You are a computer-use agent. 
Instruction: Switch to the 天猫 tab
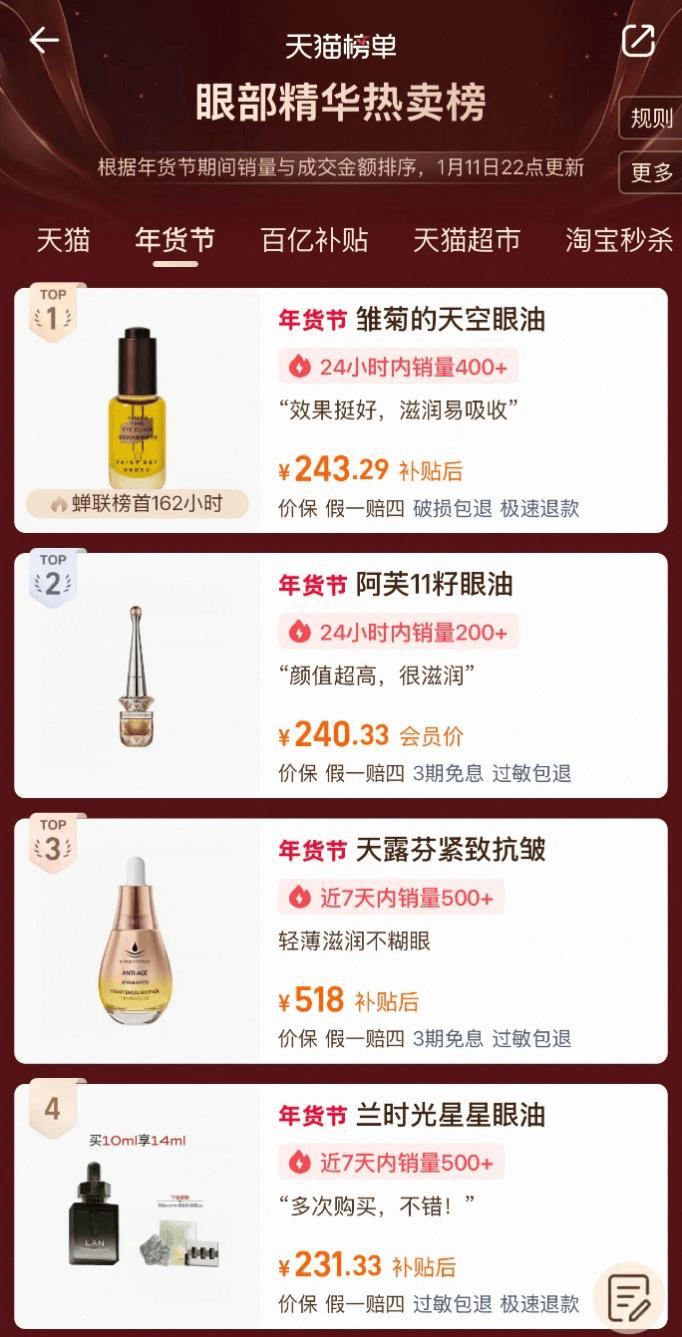[63, 241]
